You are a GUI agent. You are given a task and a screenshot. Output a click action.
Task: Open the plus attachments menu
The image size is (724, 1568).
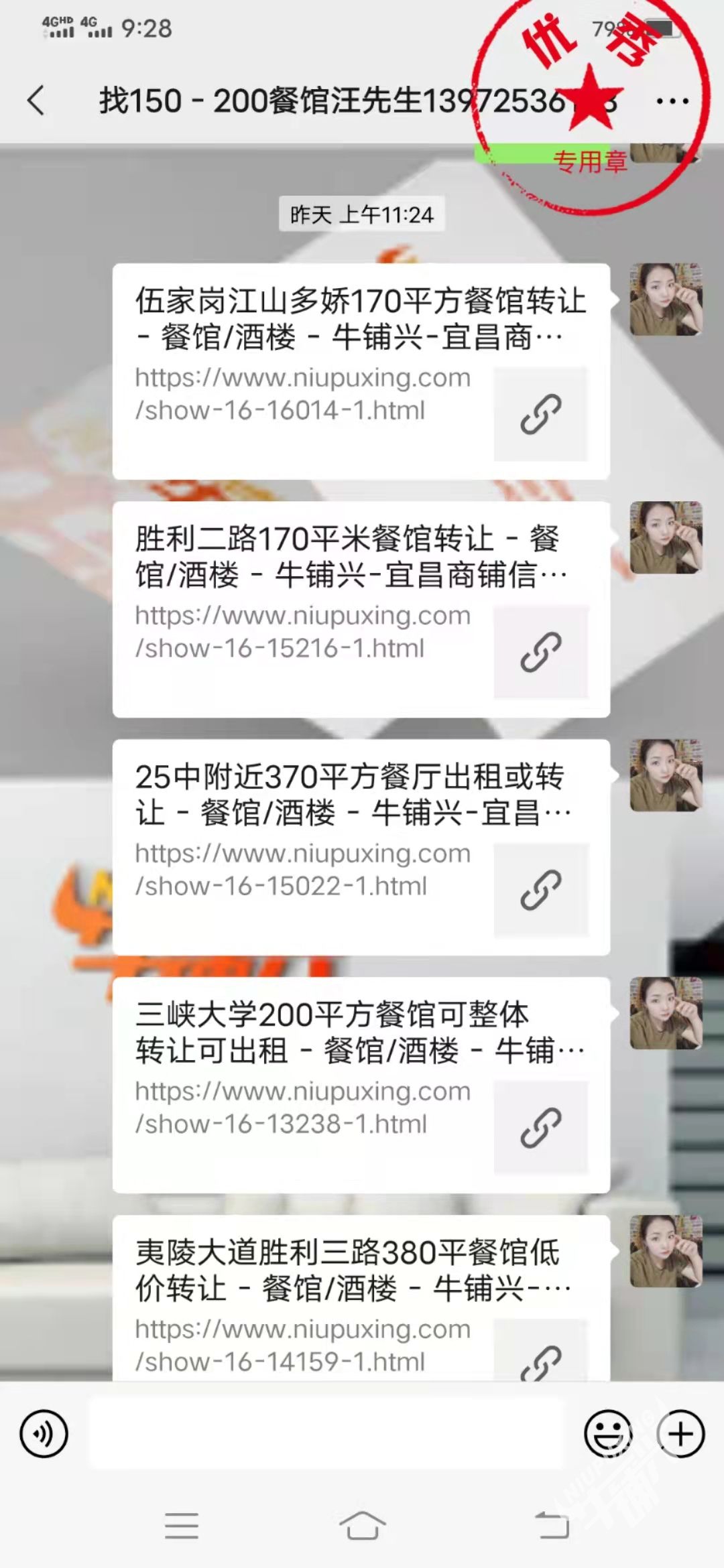pyautogui.click(x=680, y=1433)
